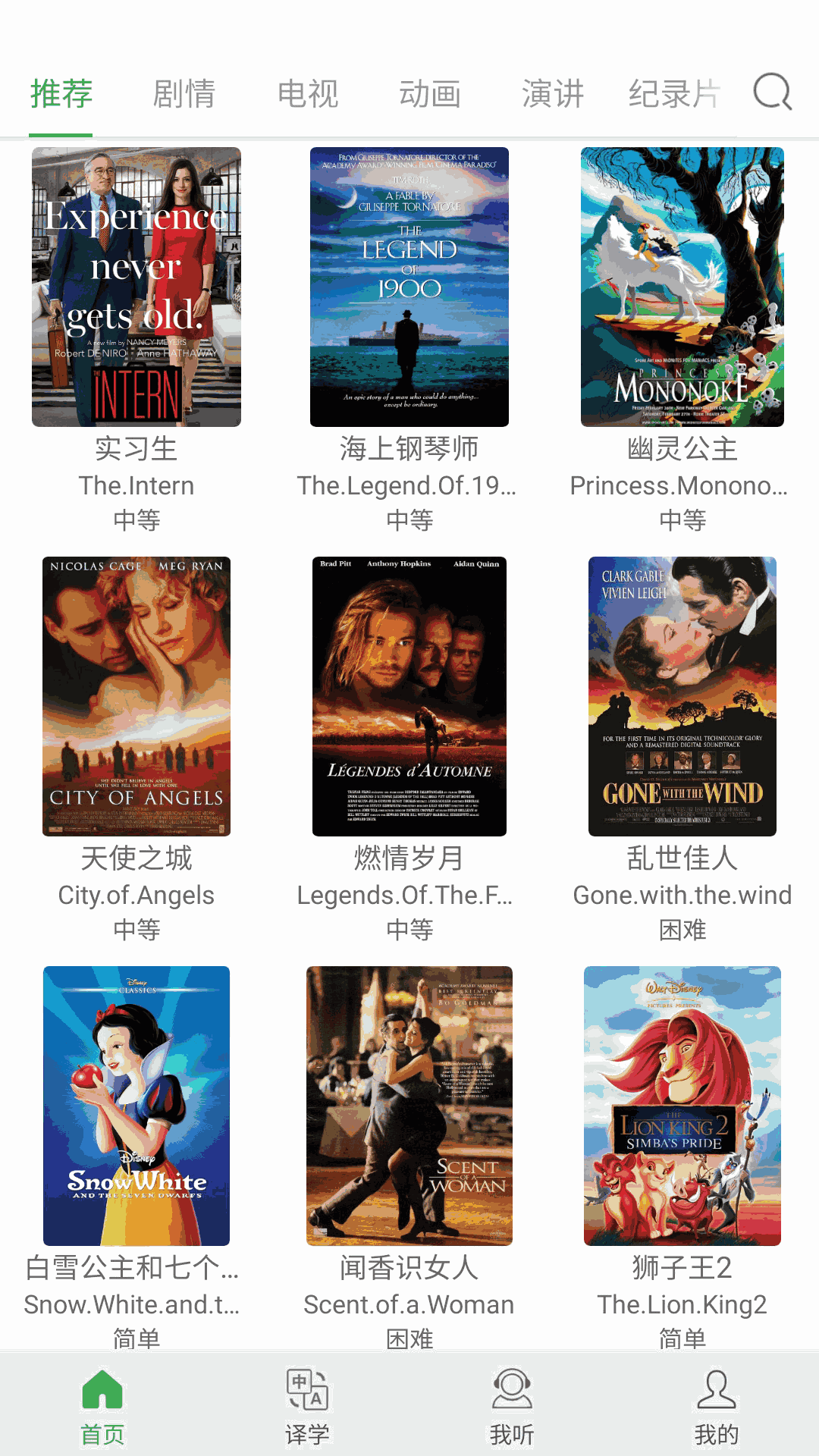This screenshot has width=819, height=1456.
Task: Switch to the 剧情 tab
Action: coord(184,94)
